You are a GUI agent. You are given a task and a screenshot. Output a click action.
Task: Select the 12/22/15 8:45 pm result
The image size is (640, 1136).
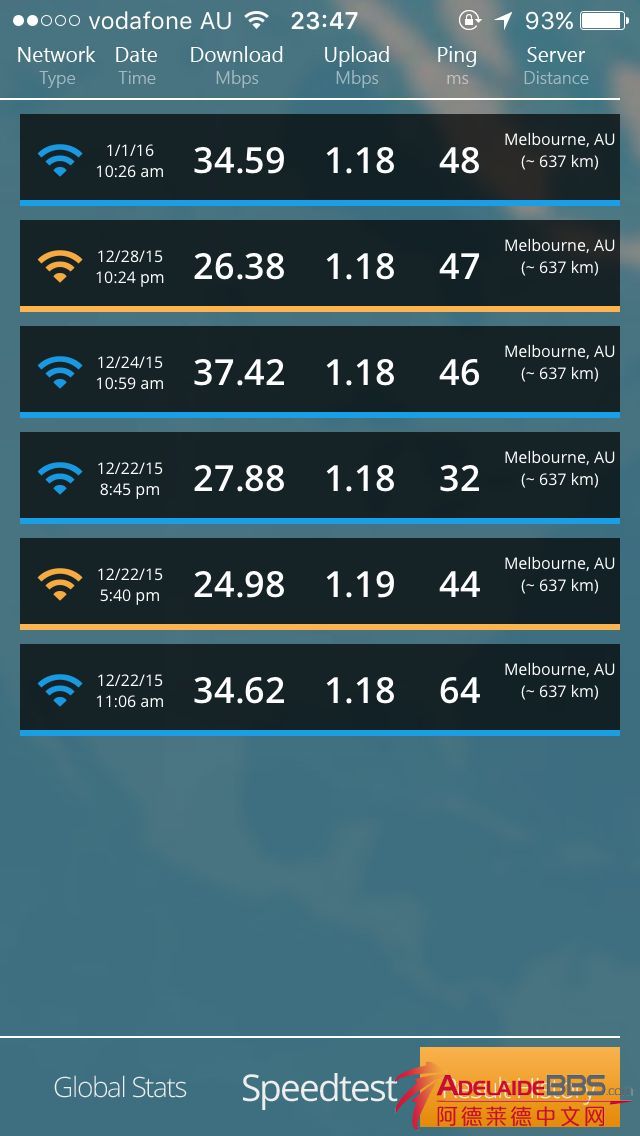(320, 478)
